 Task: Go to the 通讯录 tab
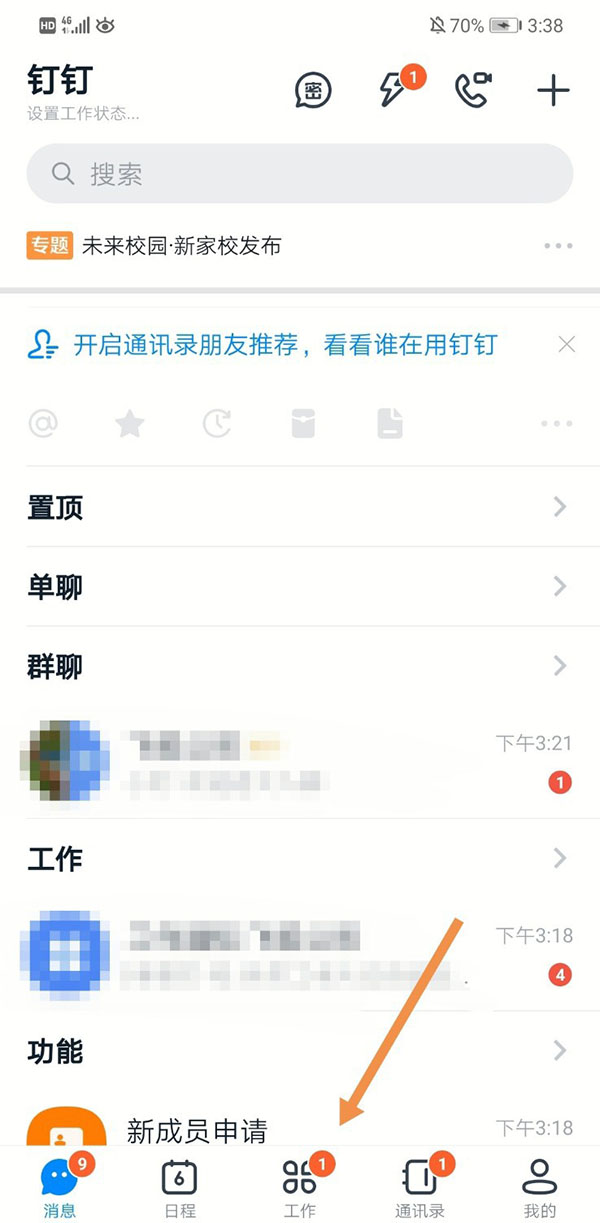click(420, 1188)
